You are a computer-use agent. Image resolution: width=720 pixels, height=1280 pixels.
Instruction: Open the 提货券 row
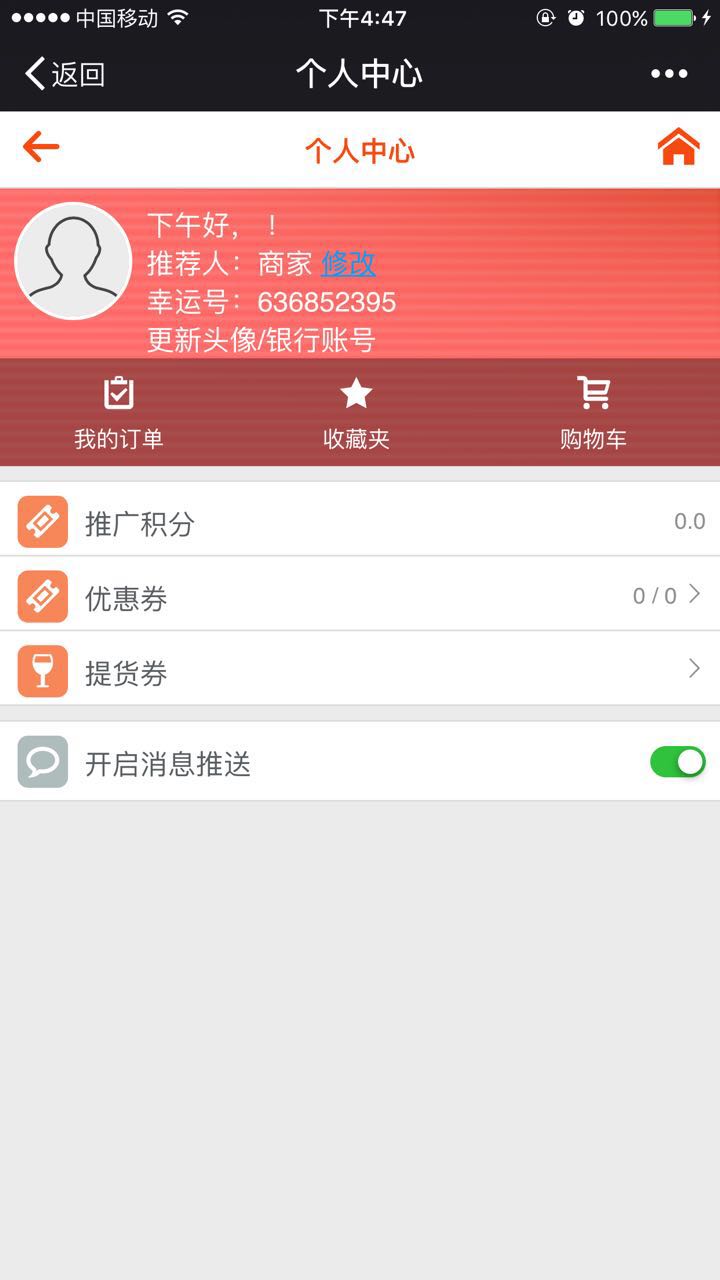360,672
